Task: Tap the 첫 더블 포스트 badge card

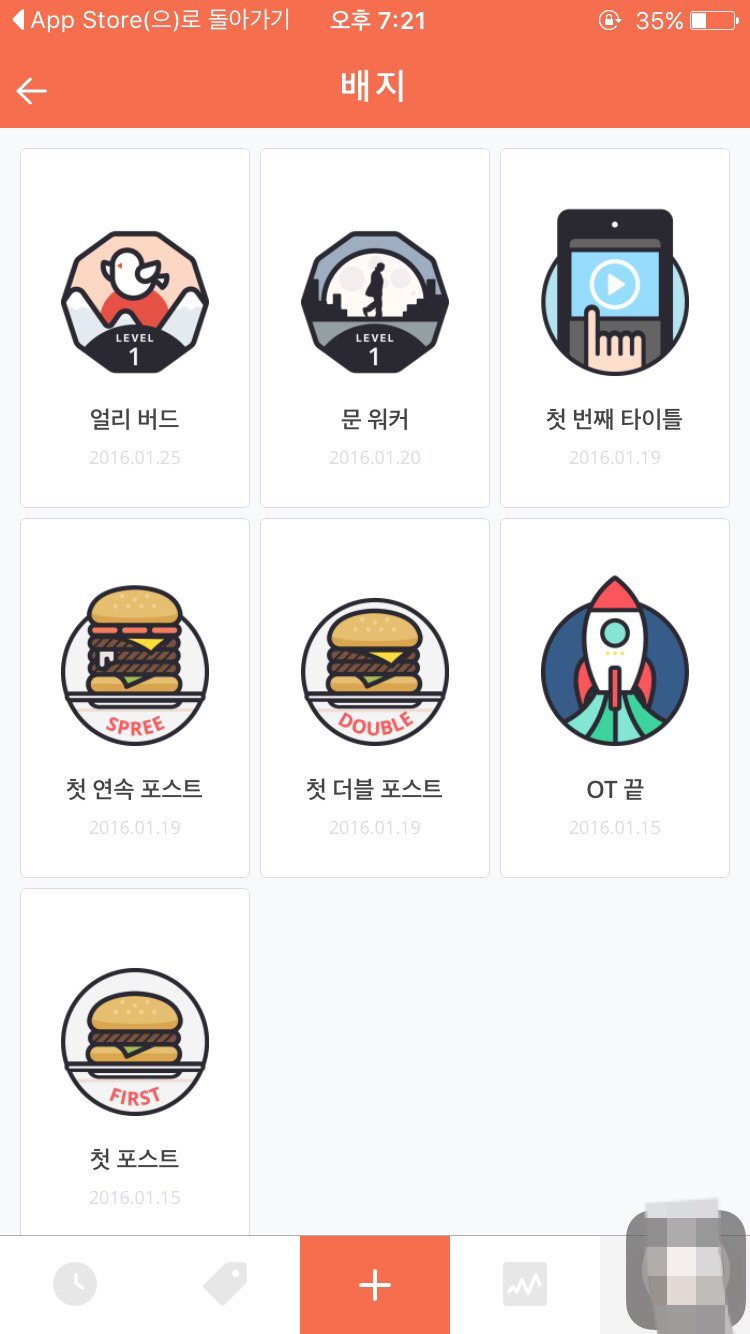Action: (375, 698)
